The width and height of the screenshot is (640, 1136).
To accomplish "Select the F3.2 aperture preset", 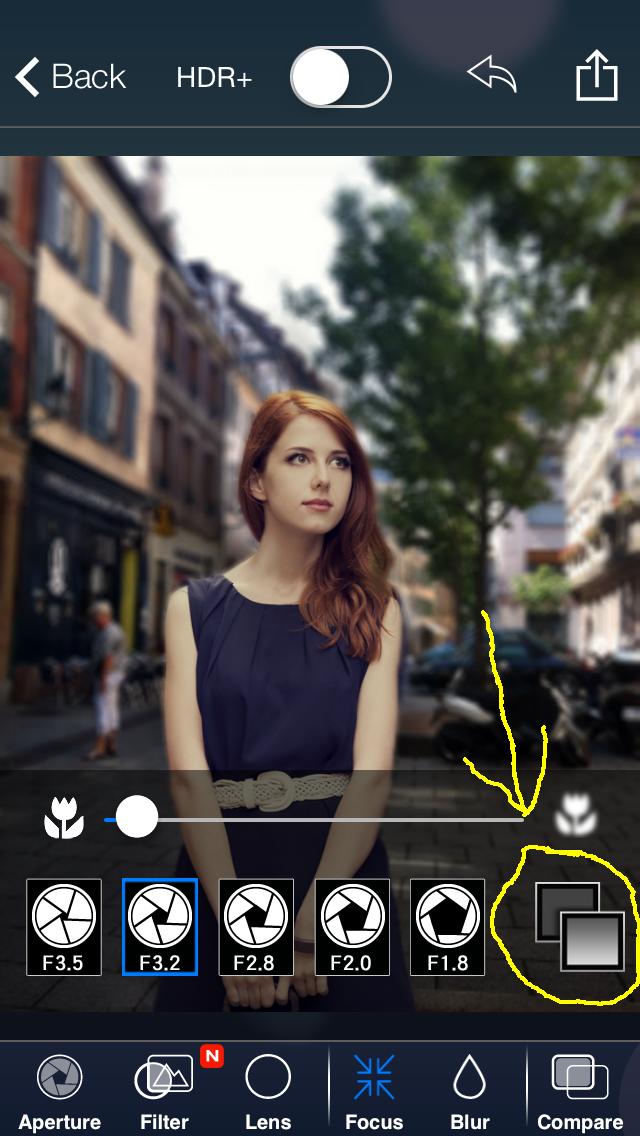I will [160, 927].
